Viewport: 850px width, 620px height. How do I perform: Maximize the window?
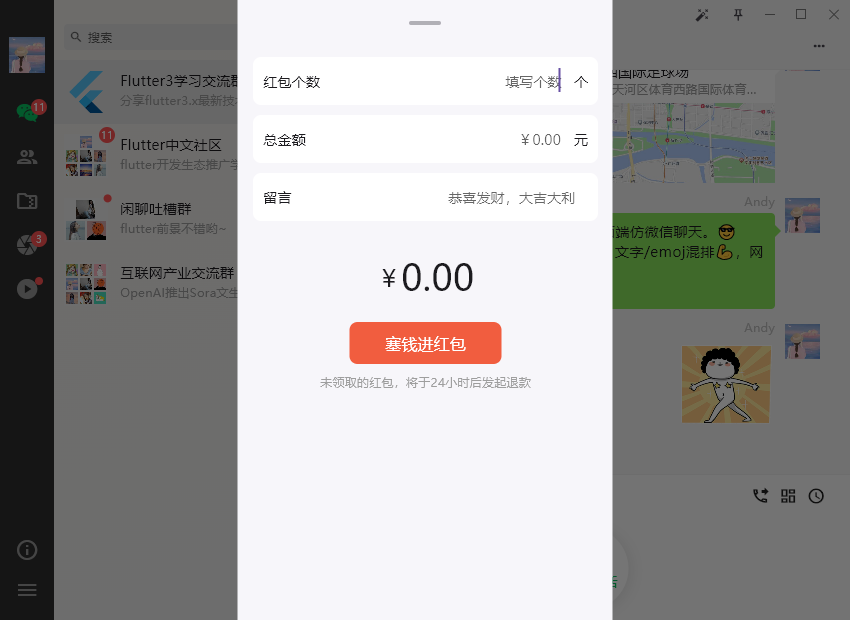click(x=801, y=15)
